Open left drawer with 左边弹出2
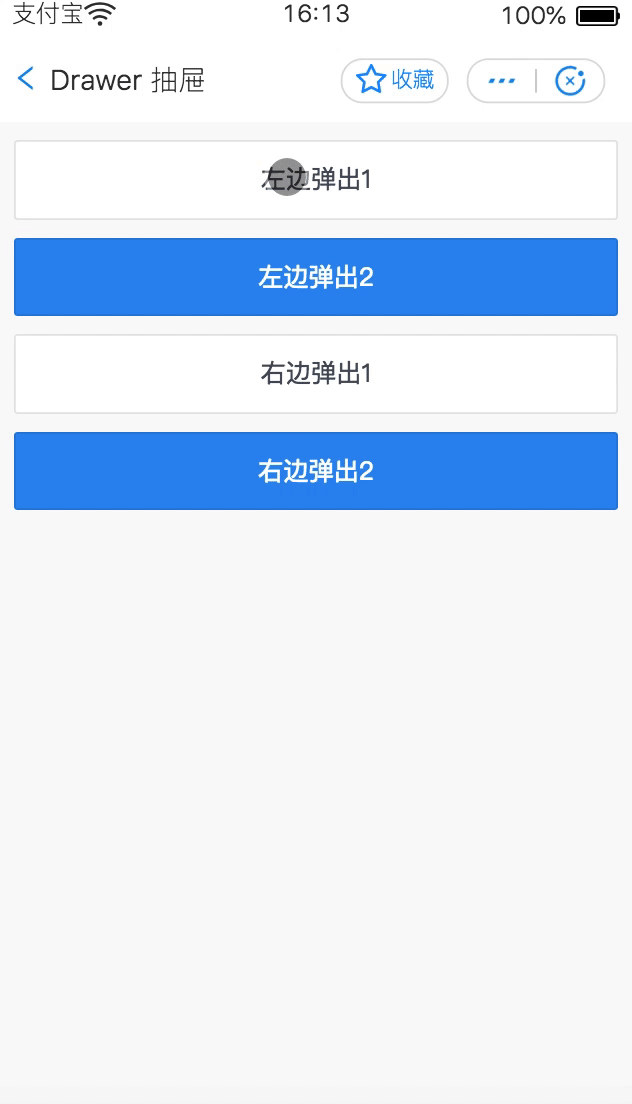 coord(316,277)
